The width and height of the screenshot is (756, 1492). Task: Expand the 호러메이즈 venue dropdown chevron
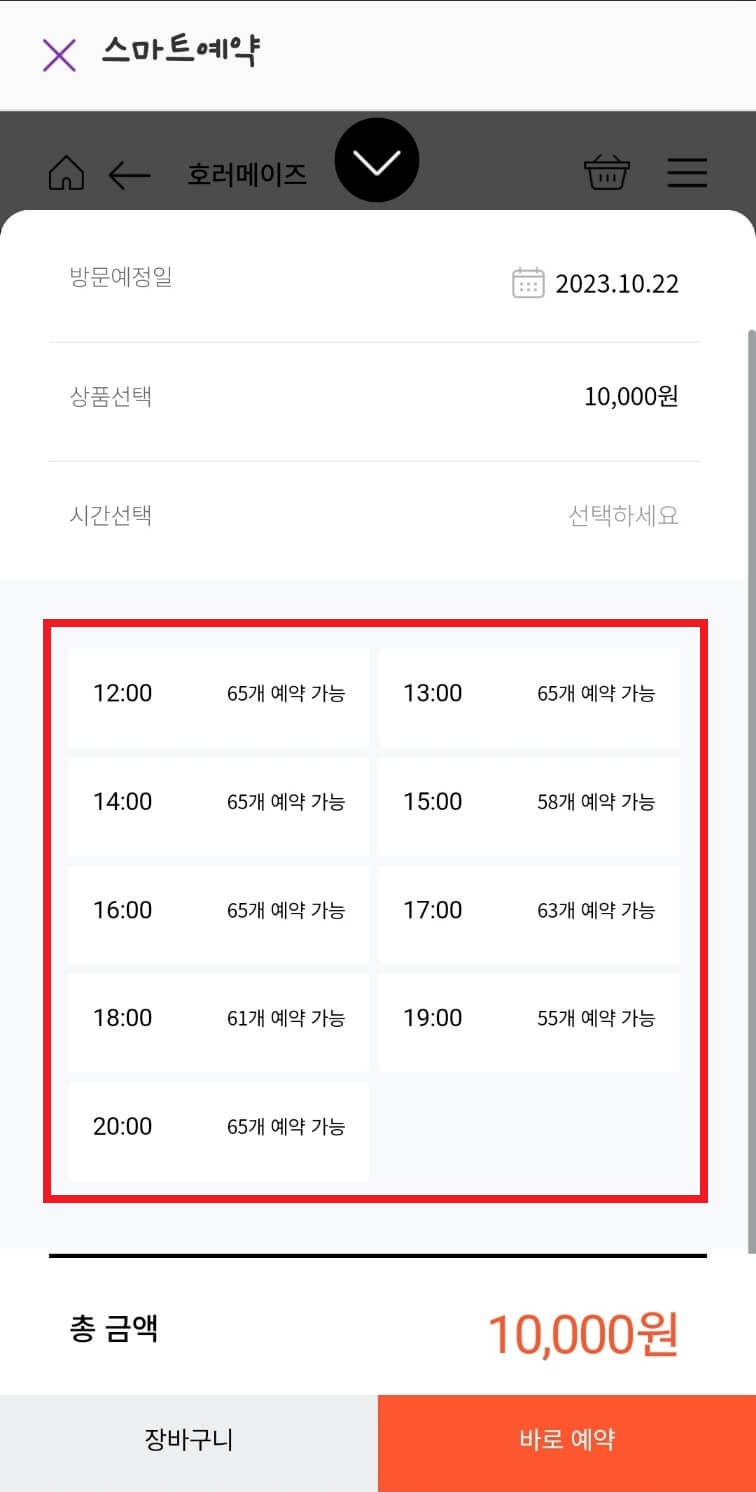pos(377,161)
